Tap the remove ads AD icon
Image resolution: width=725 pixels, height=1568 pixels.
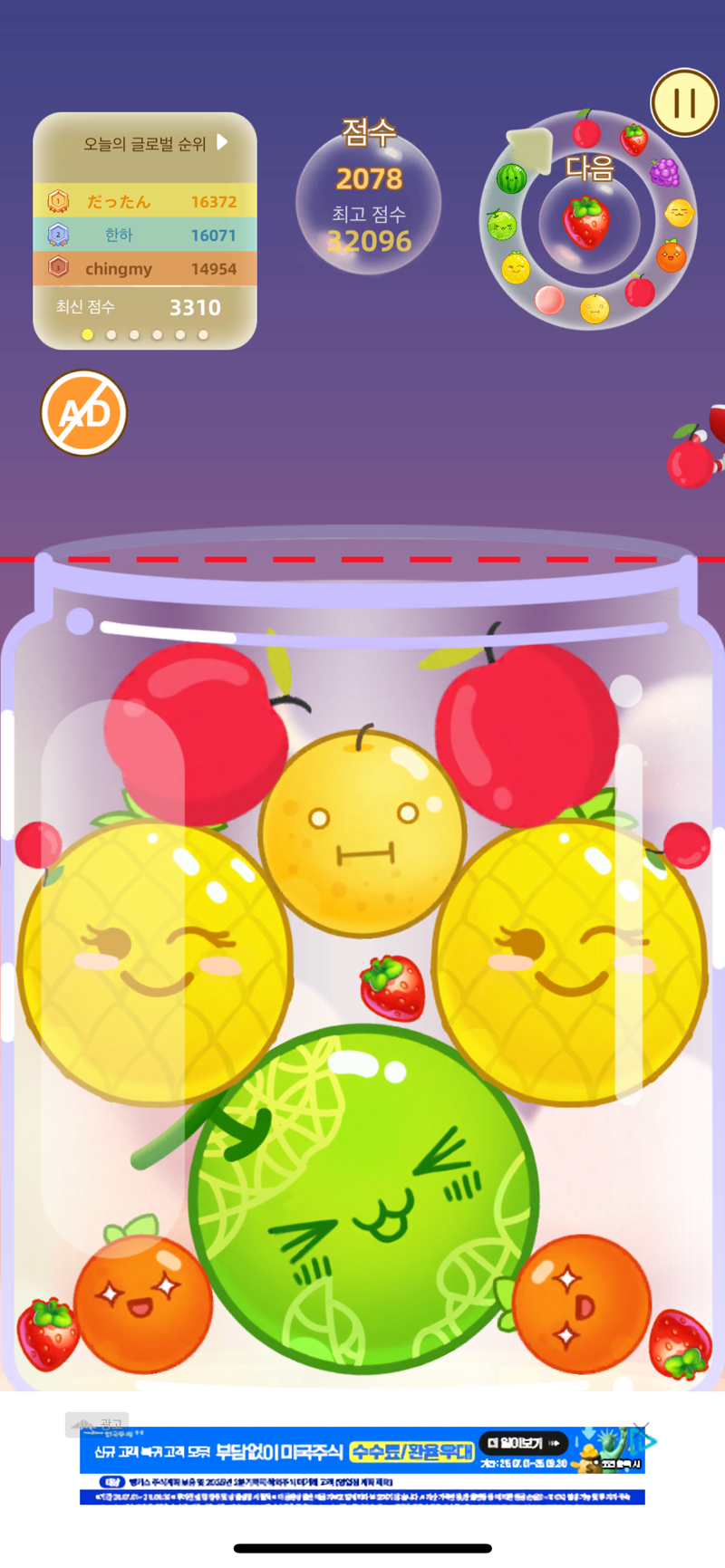click(84, 413)
